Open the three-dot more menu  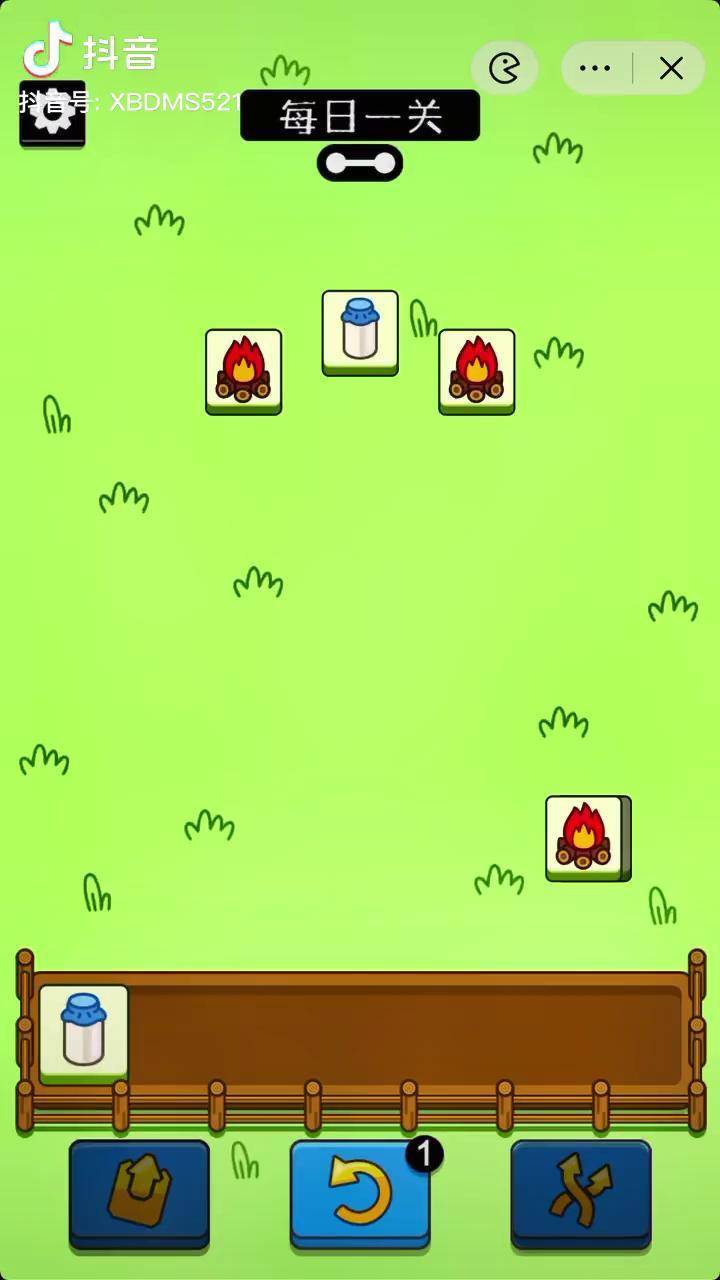595,68
